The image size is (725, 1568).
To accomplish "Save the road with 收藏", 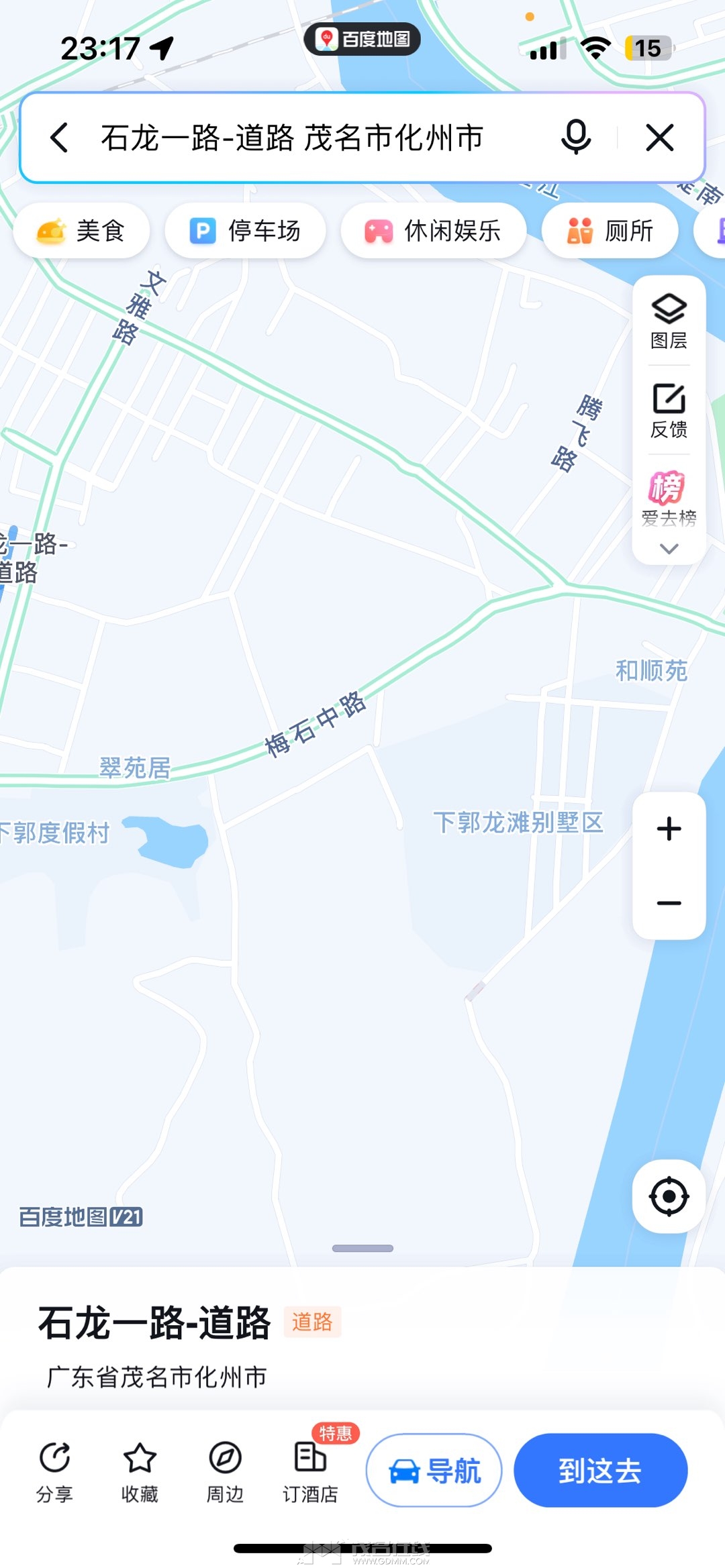I will (140, 1471).
